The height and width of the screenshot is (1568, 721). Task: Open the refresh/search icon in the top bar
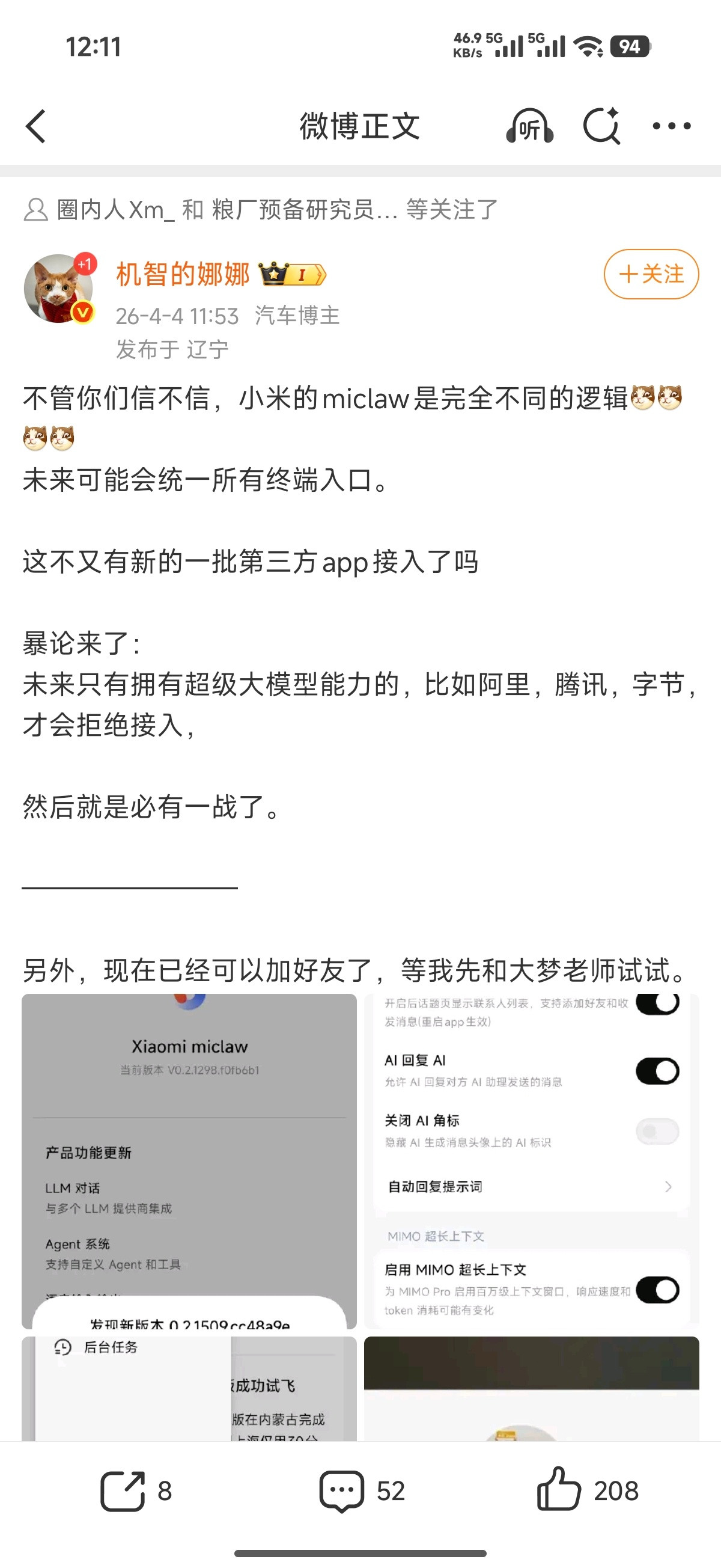click(x=602, y=126)
